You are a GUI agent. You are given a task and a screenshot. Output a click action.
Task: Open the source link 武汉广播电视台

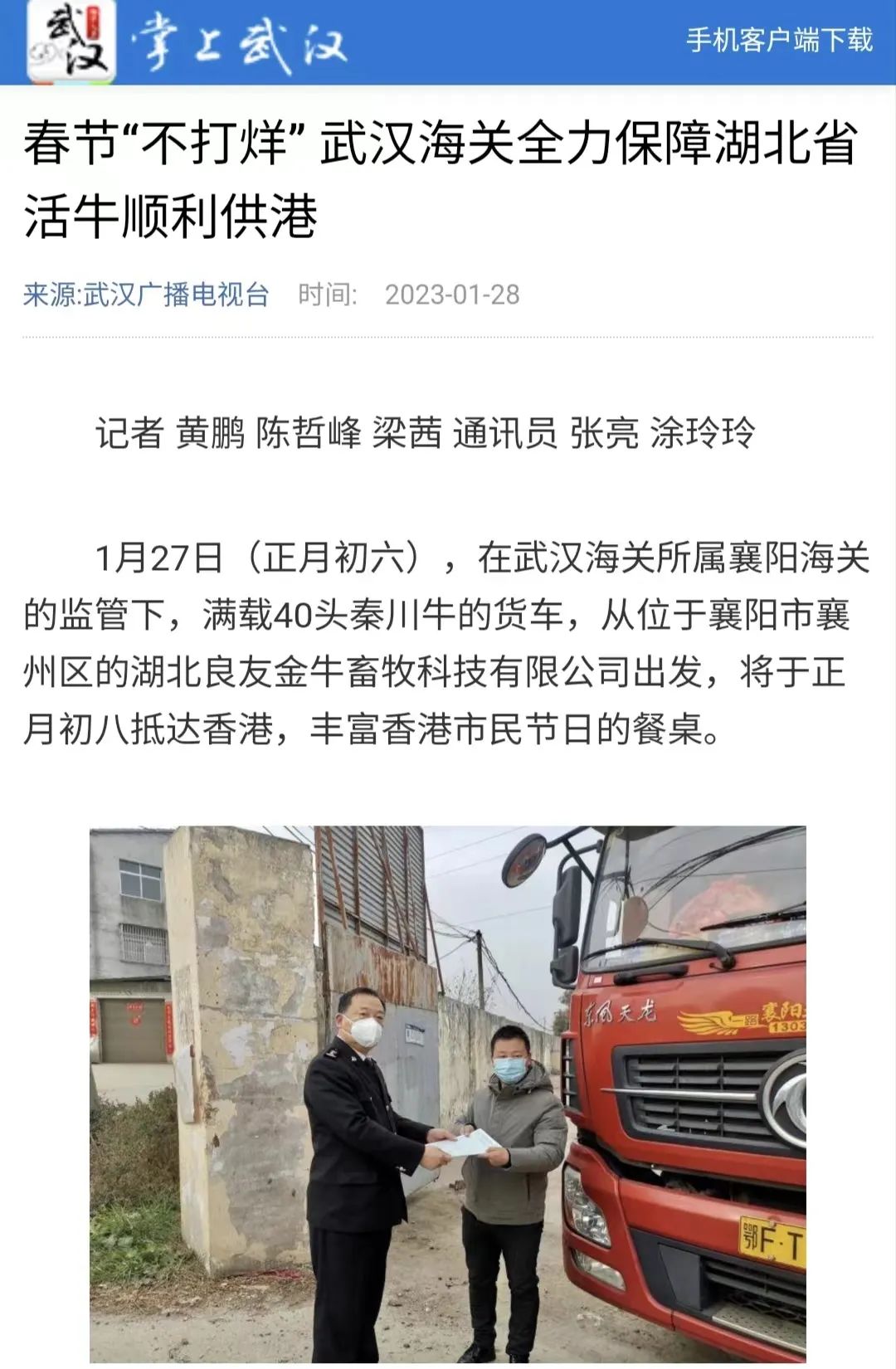point(176,295)
